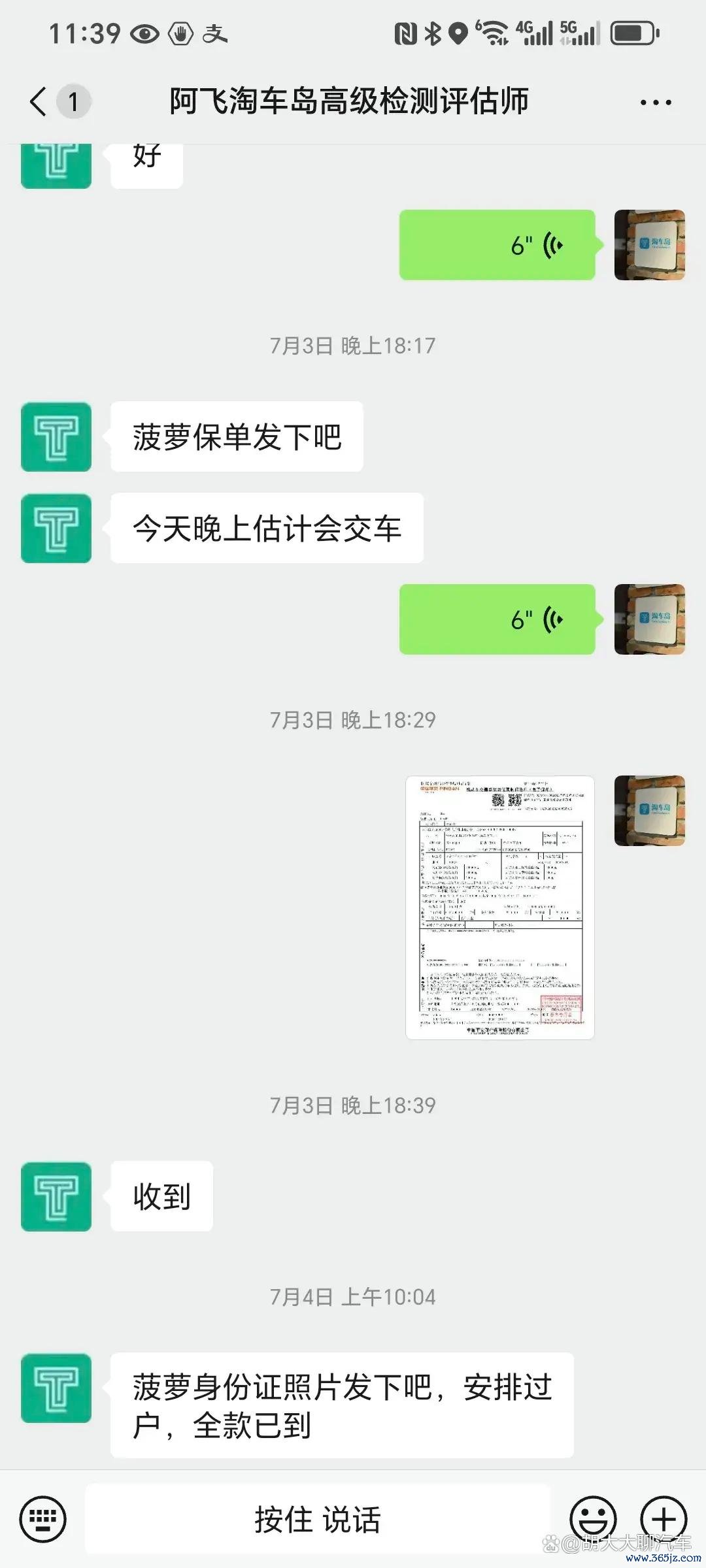
Task: Open the emoji sticker panel
Action: (x=593, y=1518)
